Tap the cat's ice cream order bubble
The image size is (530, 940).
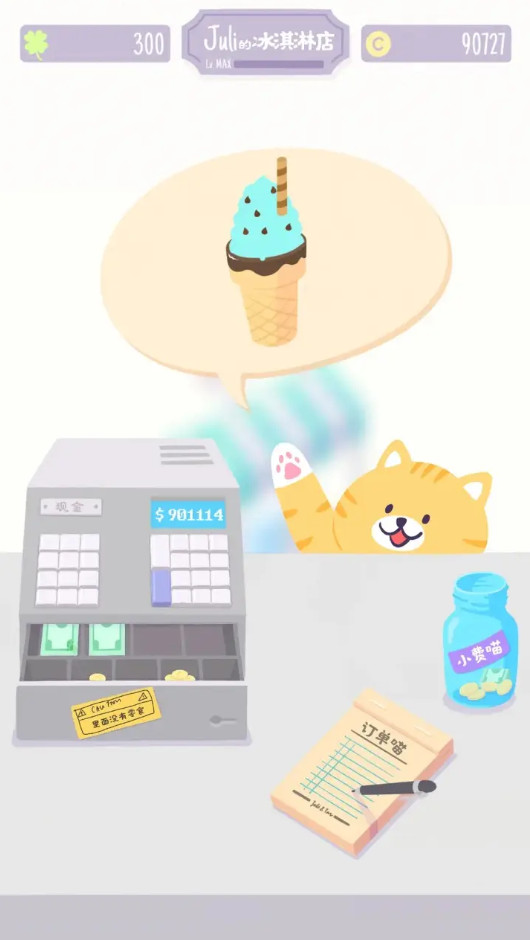276,268
